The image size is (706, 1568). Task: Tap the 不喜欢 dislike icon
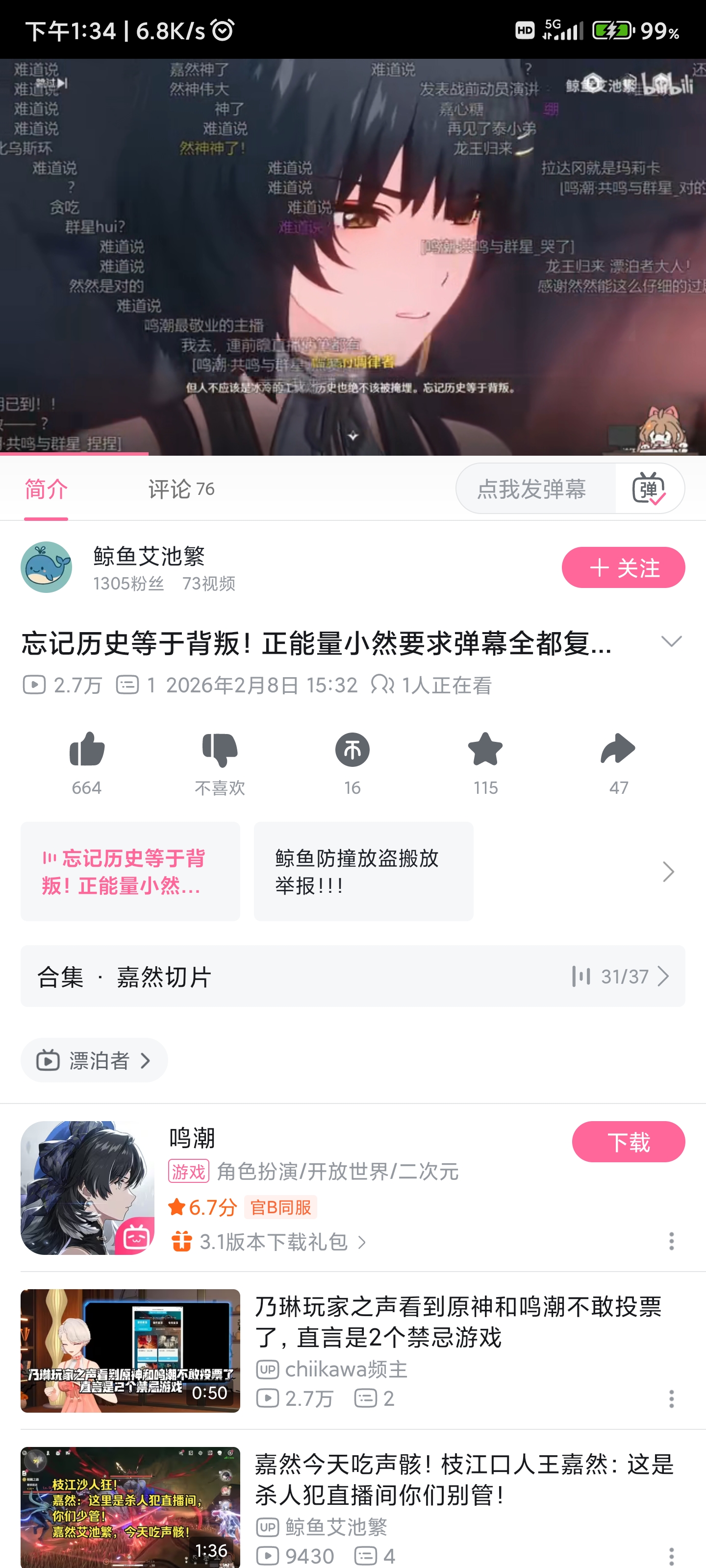(x=219, y=763)
